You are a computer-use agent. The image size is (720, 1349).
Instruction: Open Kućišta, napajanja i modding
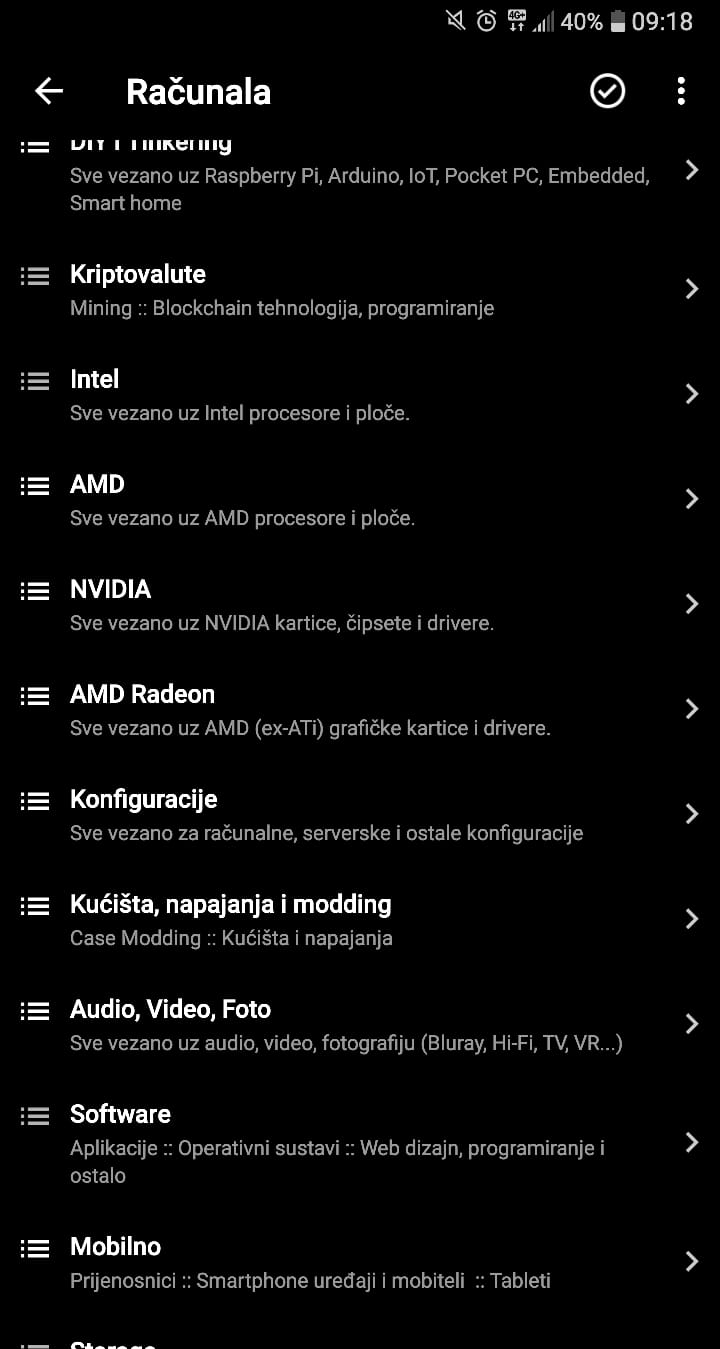[x=360, y=920]
